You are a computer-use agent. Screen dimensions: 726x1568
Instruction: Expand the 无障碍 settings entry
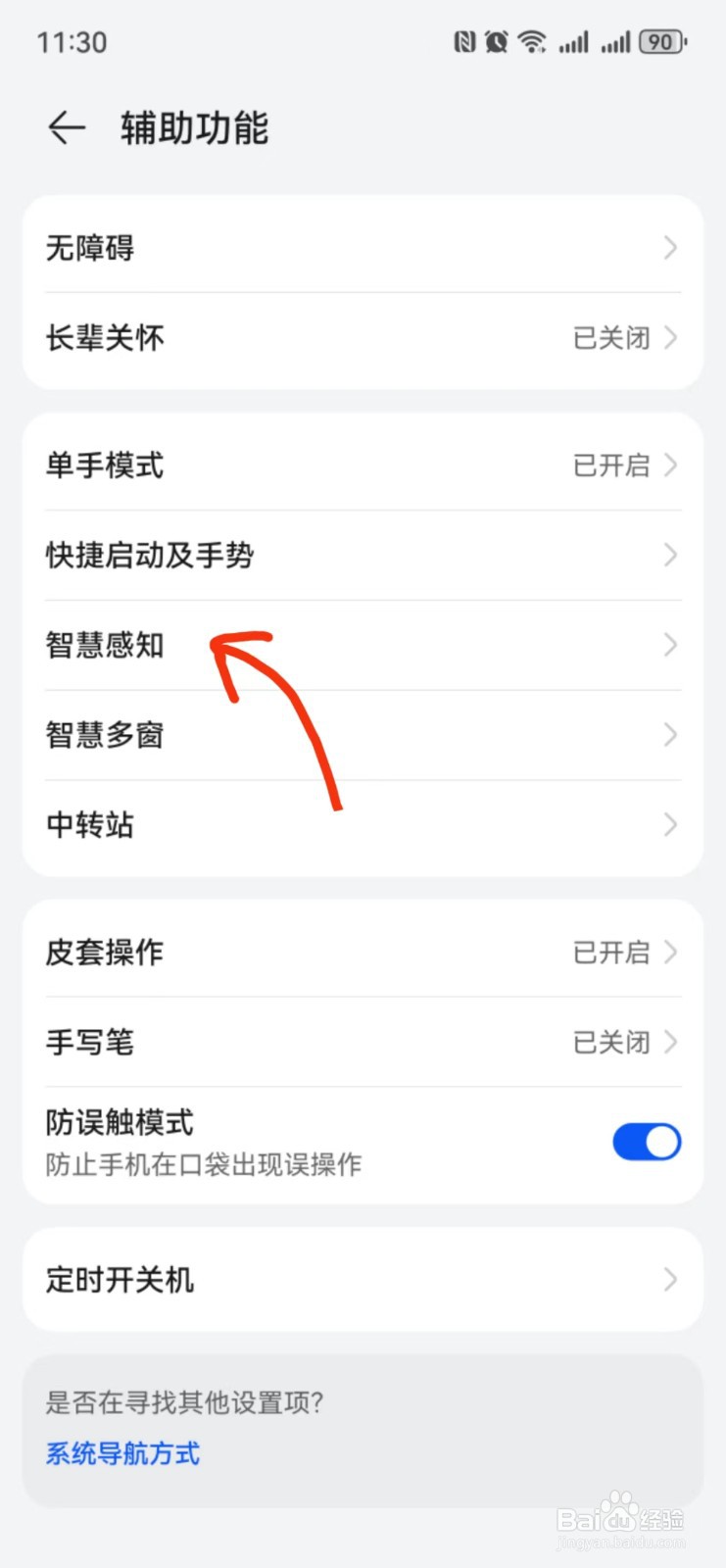coord(363,248)
